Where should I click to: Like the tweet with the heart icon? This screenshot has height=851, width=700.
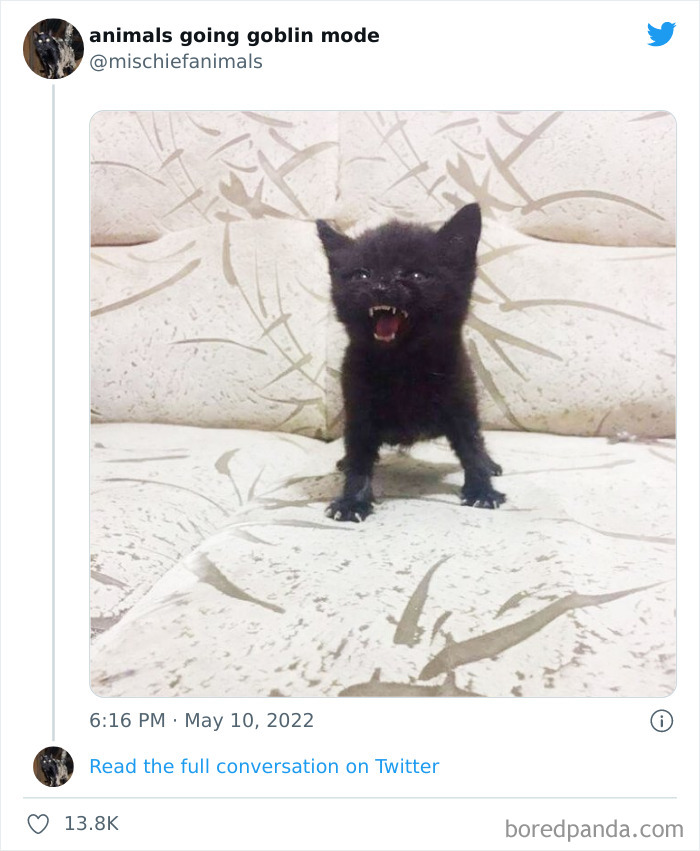[x=38, y=824]
